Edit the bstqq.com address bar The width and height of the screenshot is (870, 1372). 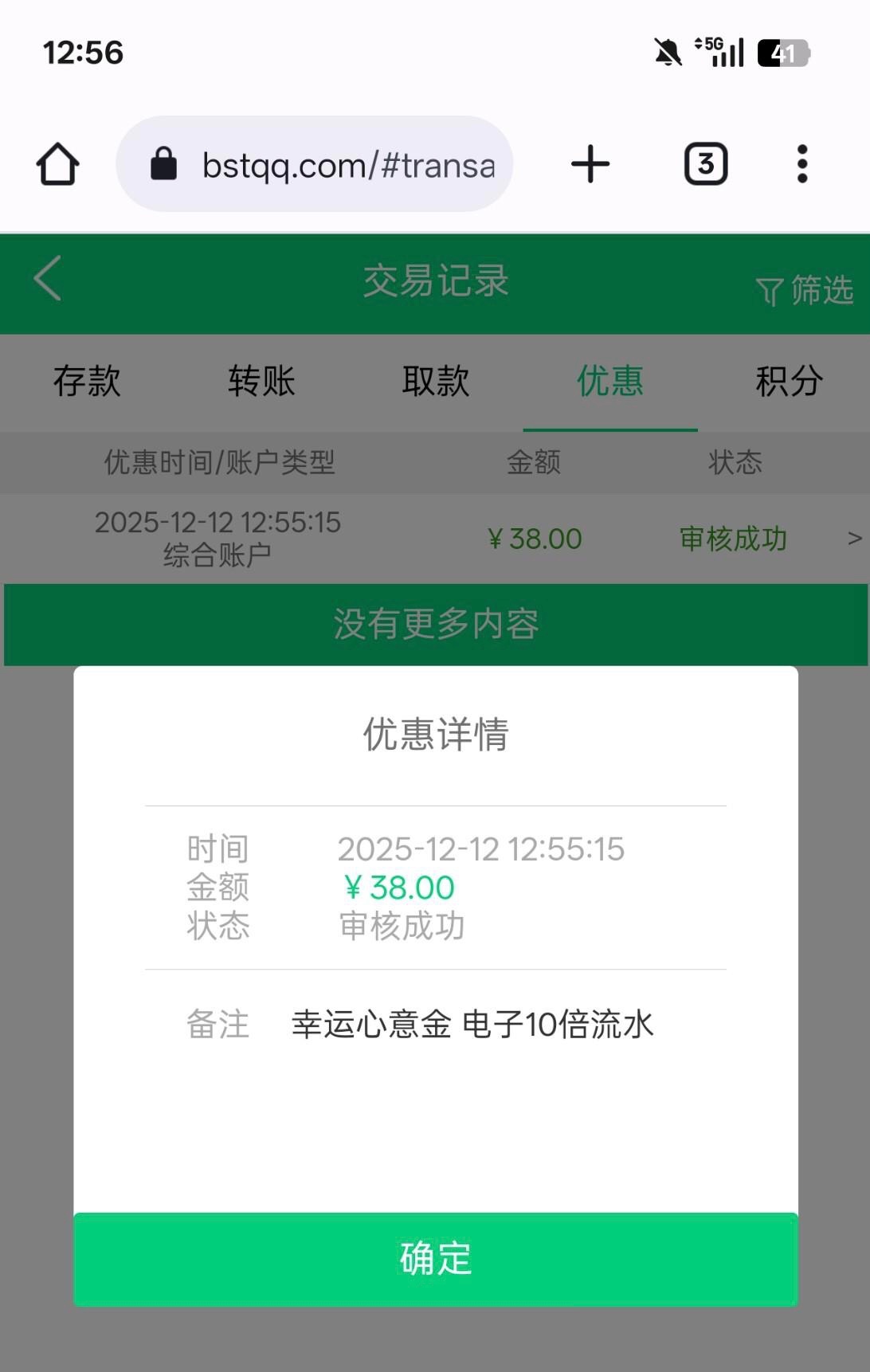(335, 165)
